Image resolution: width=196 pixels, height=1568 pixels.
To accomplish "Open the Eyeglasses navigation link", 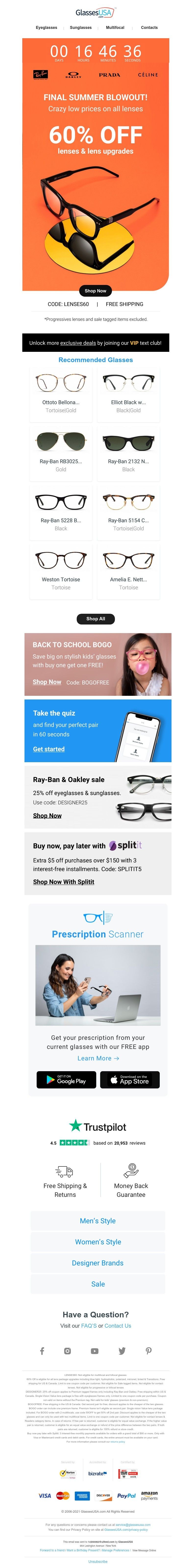I will (46, 27).
